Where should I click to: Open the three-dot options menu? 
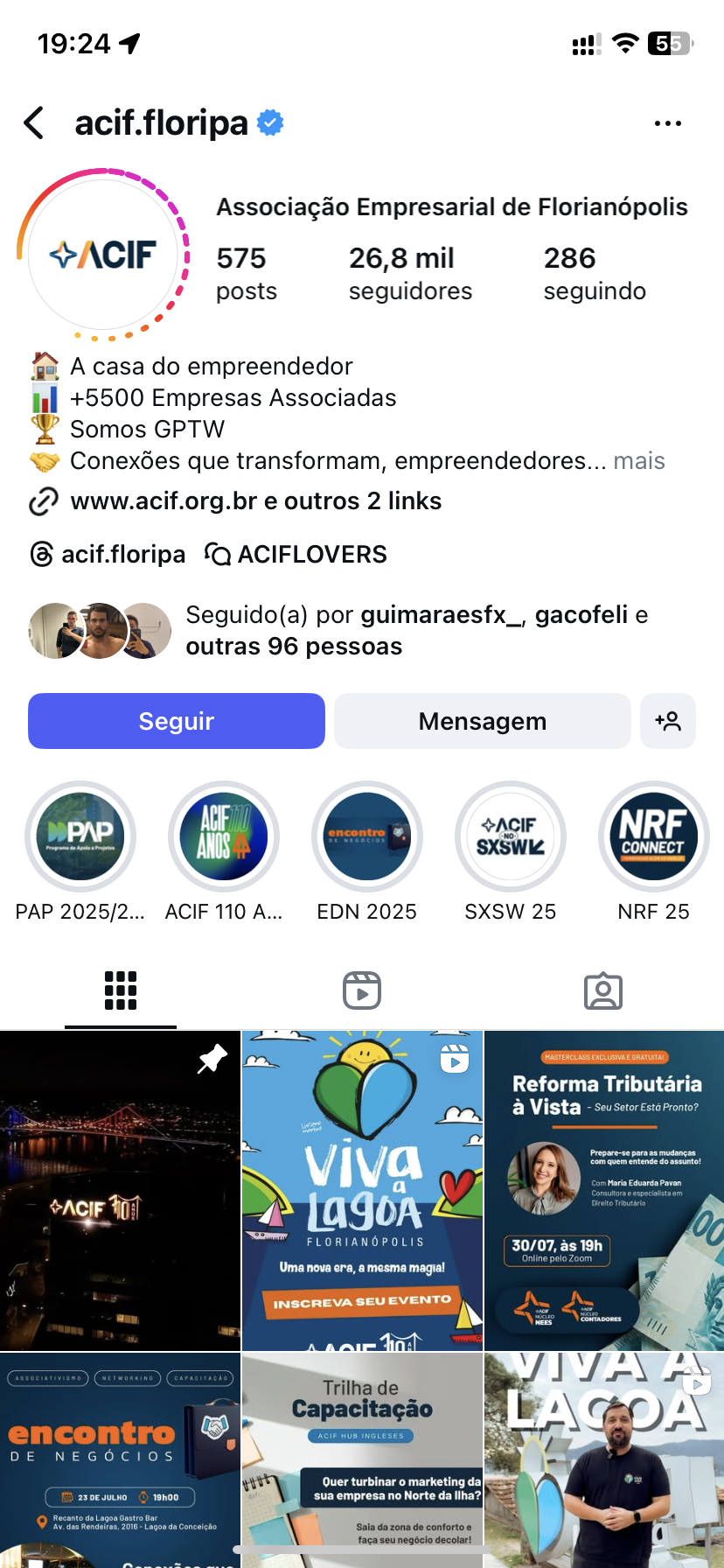[667, 123]
